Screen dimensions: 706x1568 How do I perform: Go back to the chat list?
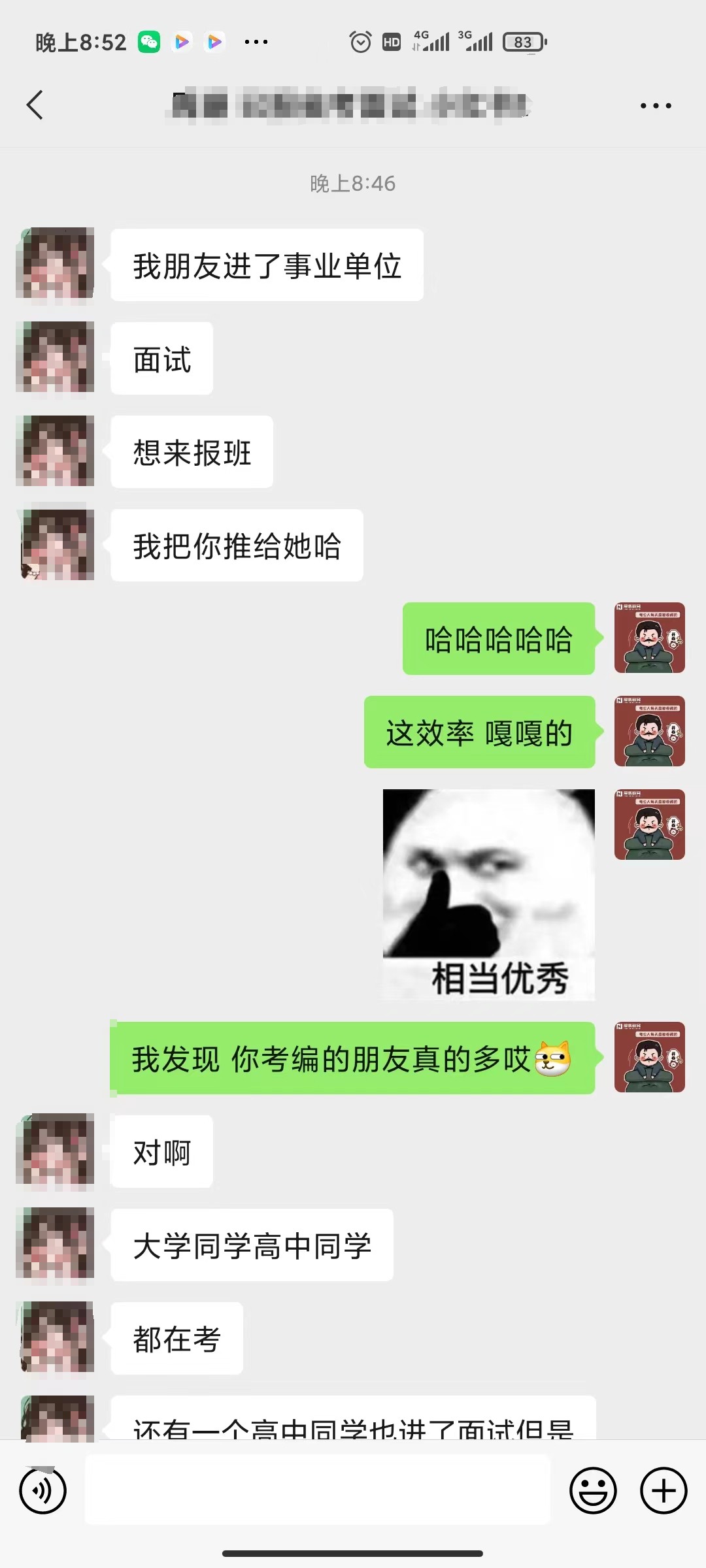pyautogui.click(x=35, y=105)
